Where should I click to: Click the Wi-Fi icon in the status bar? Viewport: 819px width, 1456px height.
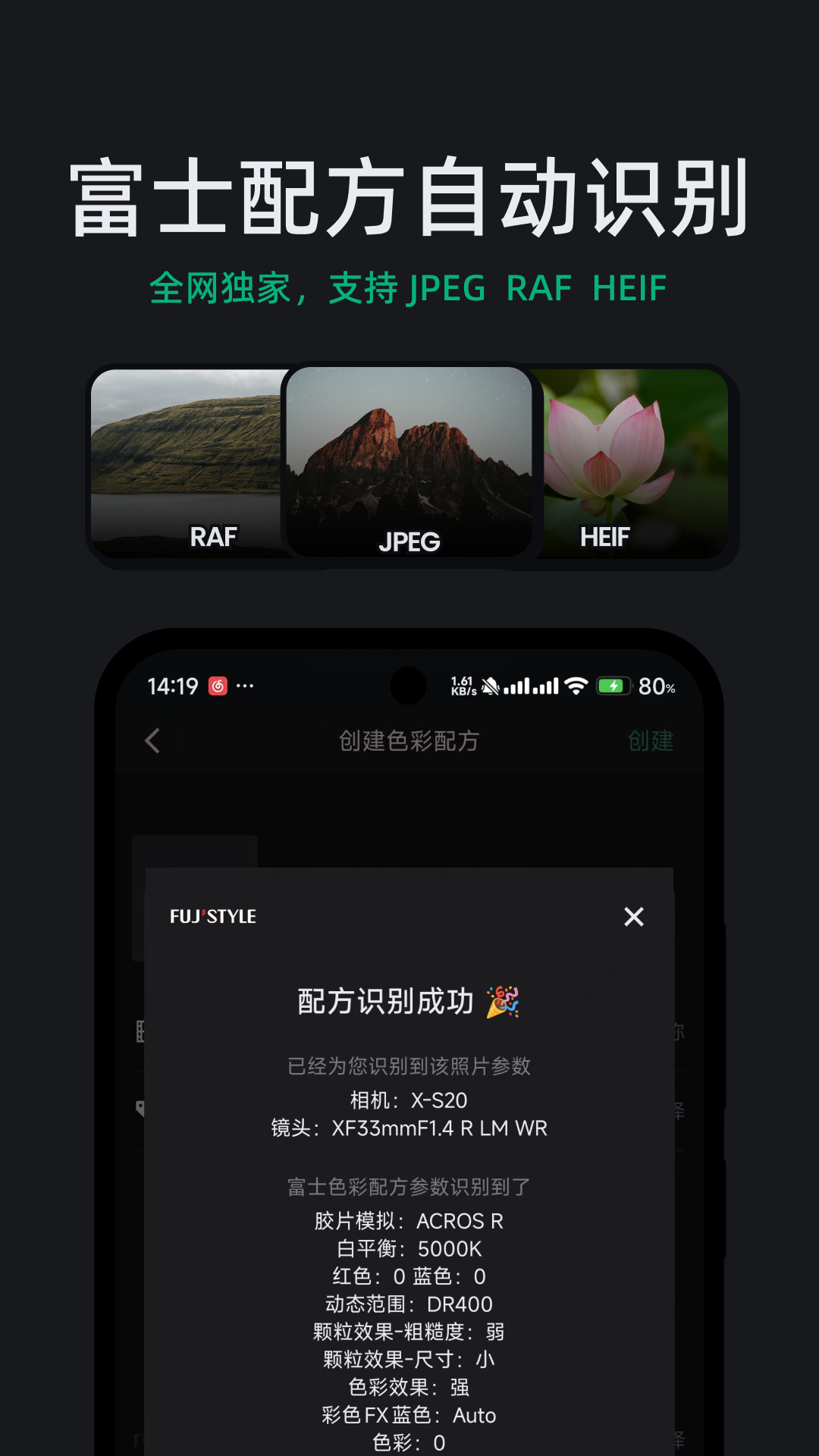(576, 686)
